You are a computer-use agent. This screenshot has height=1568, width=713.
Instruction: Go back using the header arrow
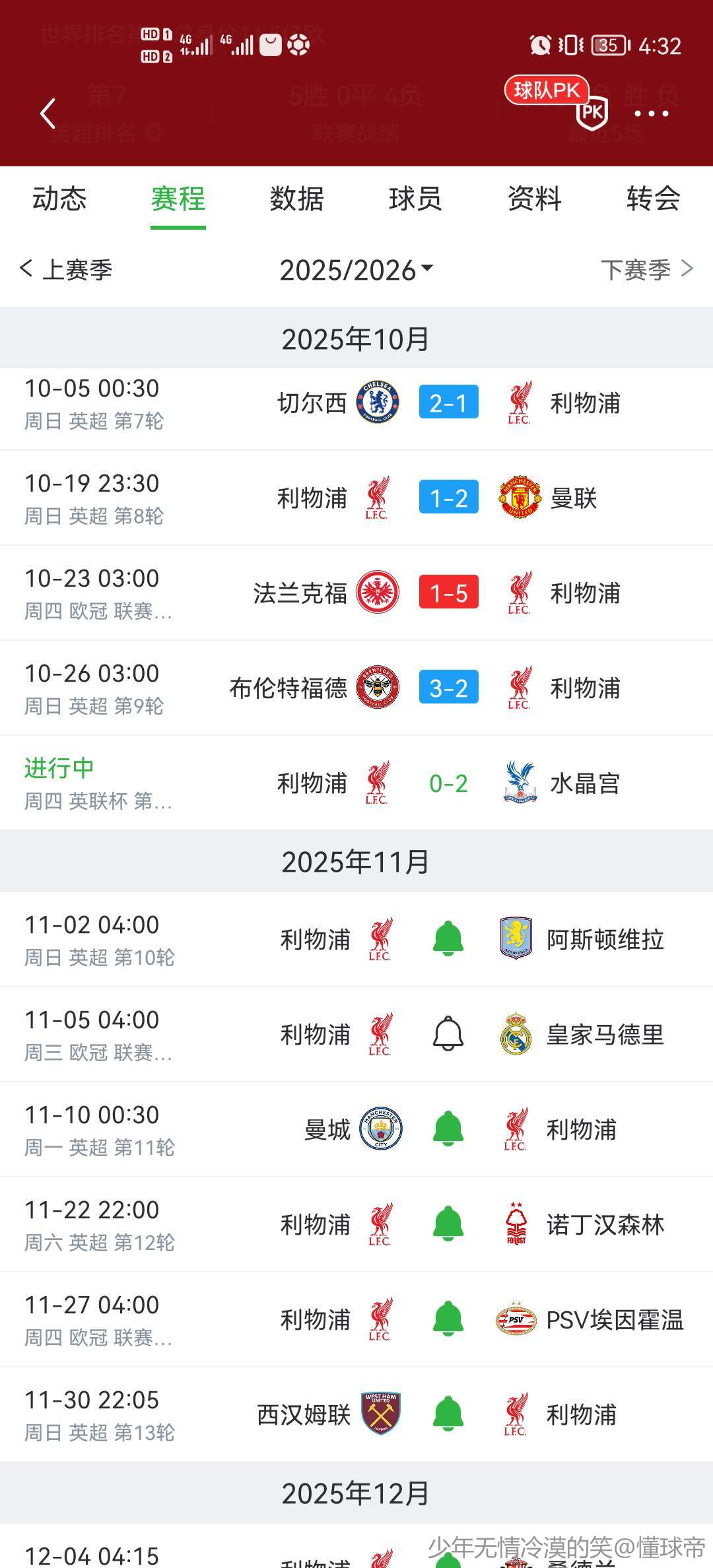pyautogui.click(x=48, y=114)
